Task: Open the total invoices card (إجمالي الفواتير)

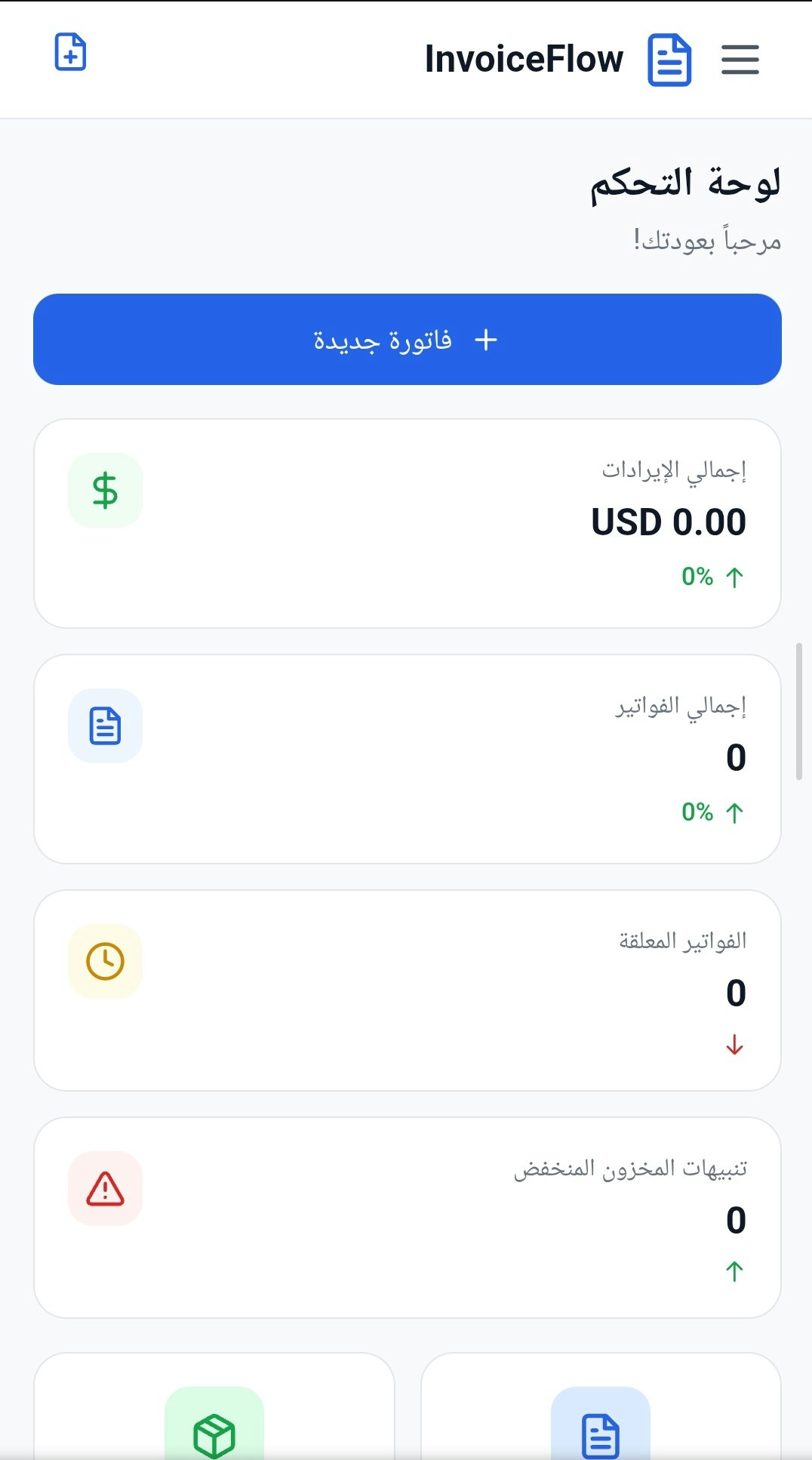Action: [x=407, y=759]
